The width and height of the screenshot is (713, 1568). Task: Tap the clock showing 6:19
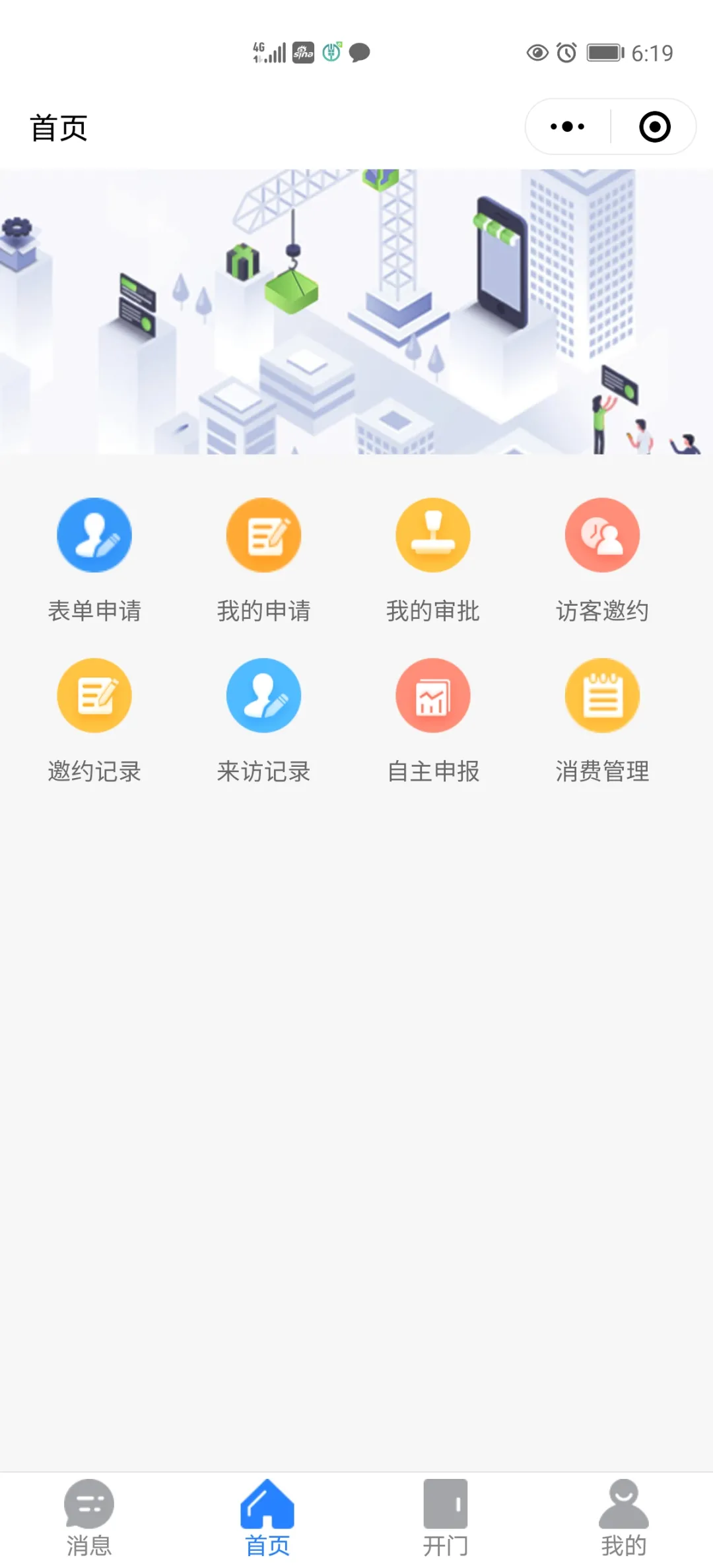[652, 52]
